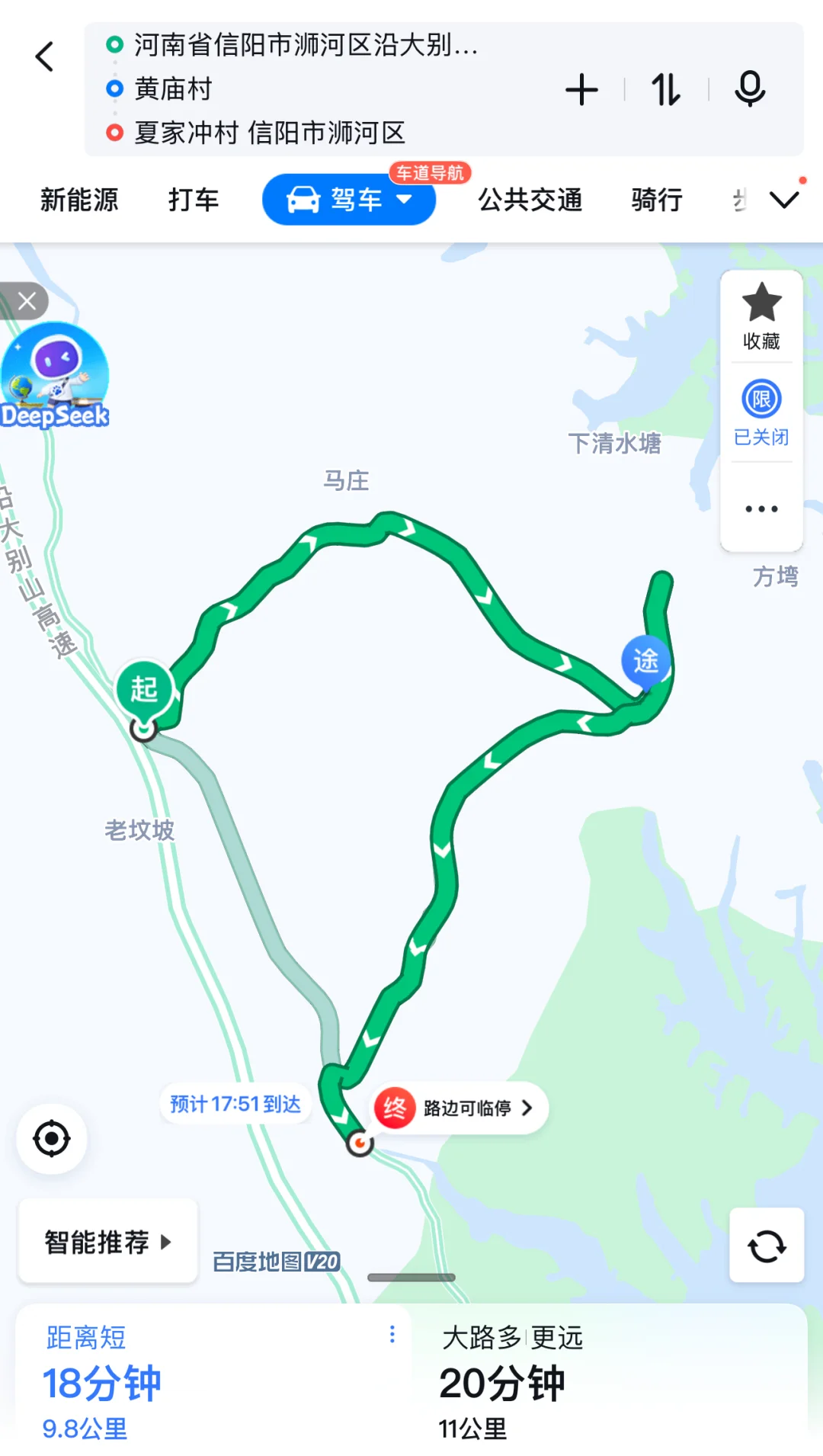Expand more travel modes chevron
The image size is (823, 1456).
[x=784, y=200]
